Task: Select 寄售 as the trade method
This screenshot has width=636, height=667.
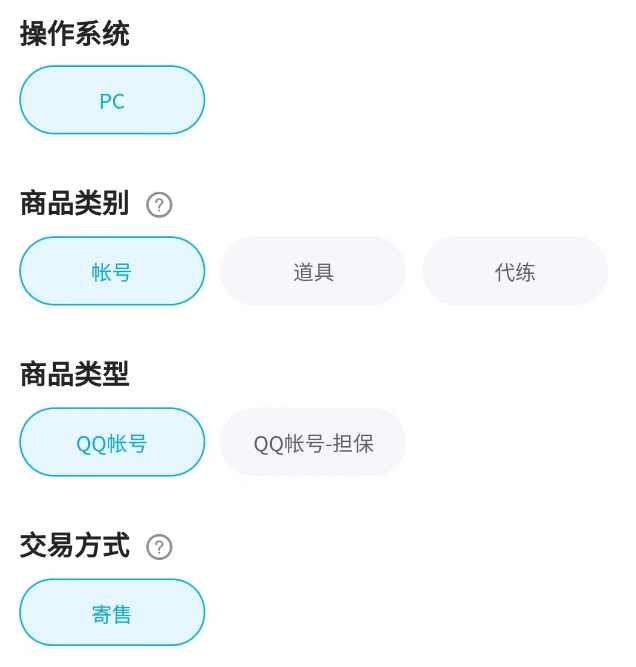Action: (112, 613)
